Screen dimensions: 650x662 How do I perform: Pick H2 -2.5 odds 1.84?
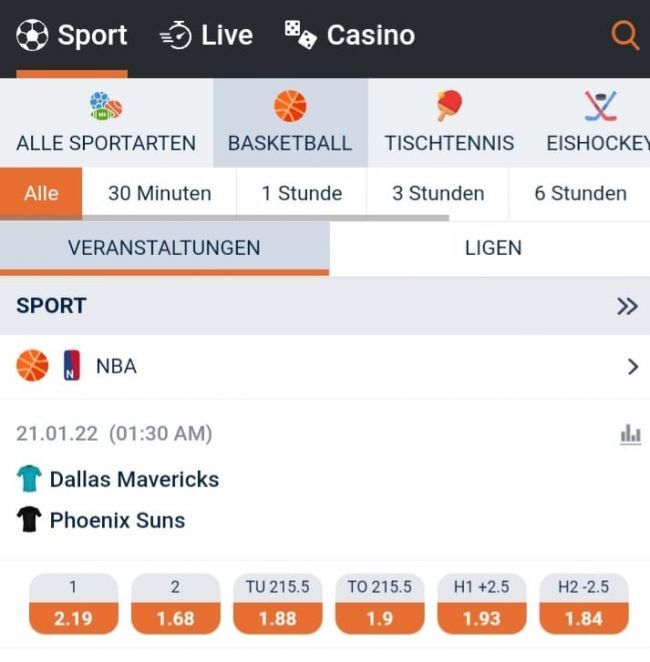[x=583, y=604]
